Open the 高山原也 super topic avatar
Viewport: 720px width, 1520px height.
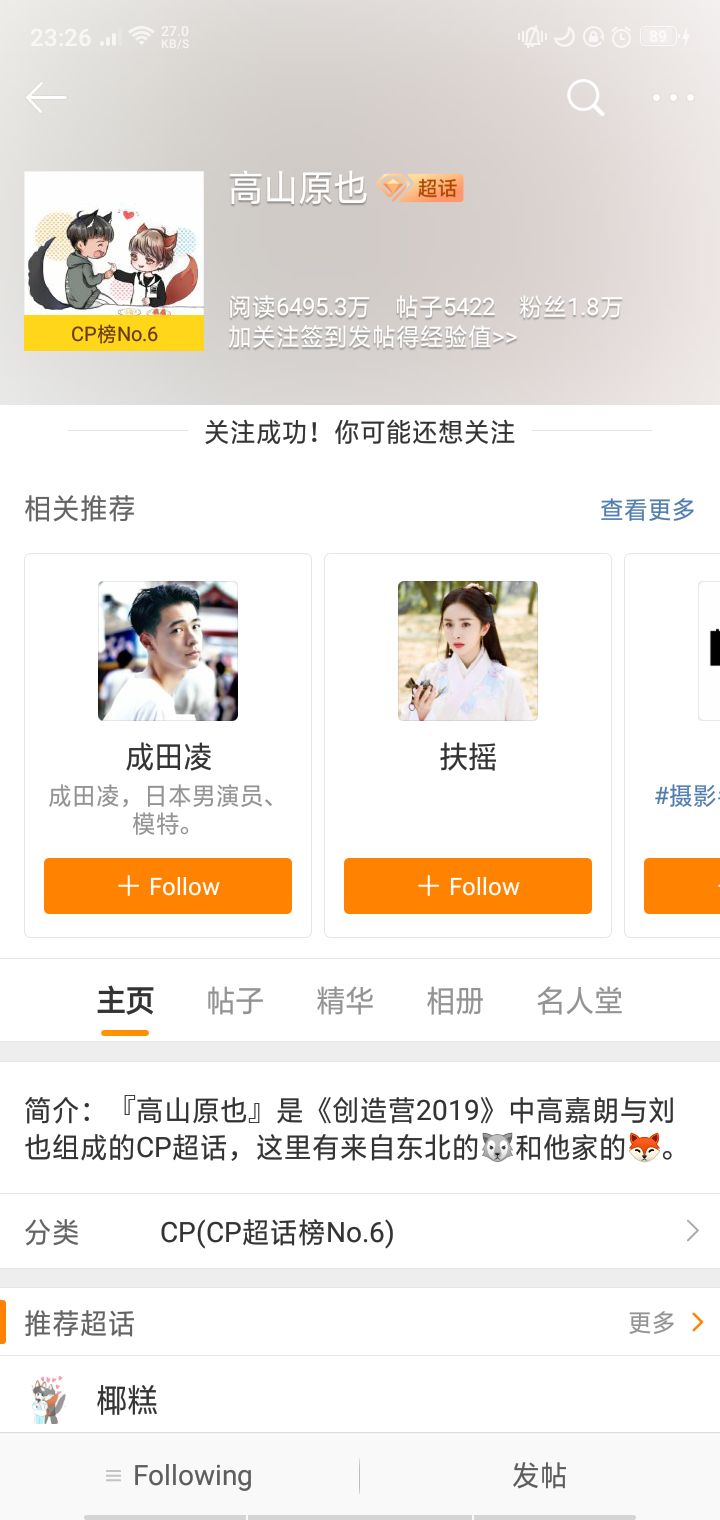tap(114, 260)
